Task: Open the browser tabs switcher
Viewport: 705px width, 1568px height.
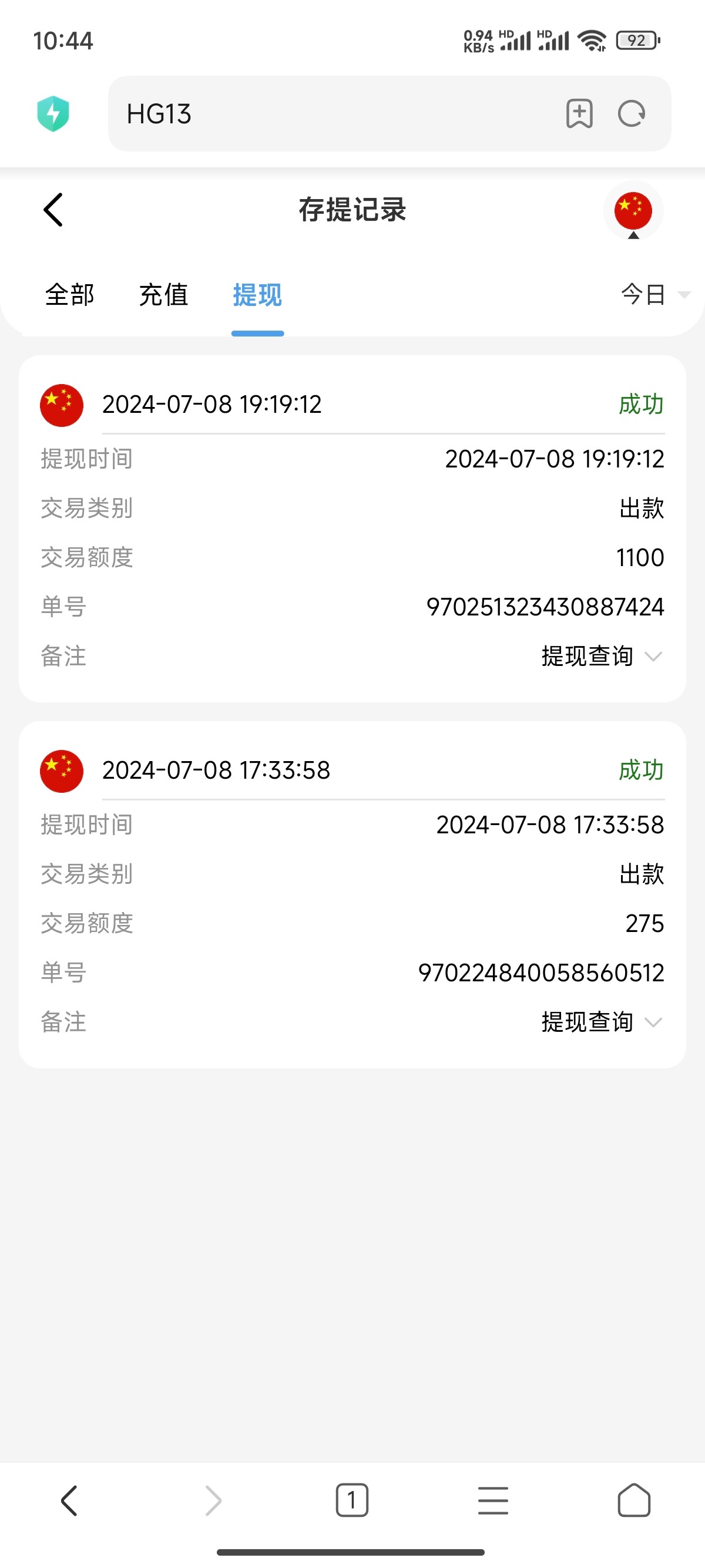Action: pyautogui.click(x=352, y=1500)
